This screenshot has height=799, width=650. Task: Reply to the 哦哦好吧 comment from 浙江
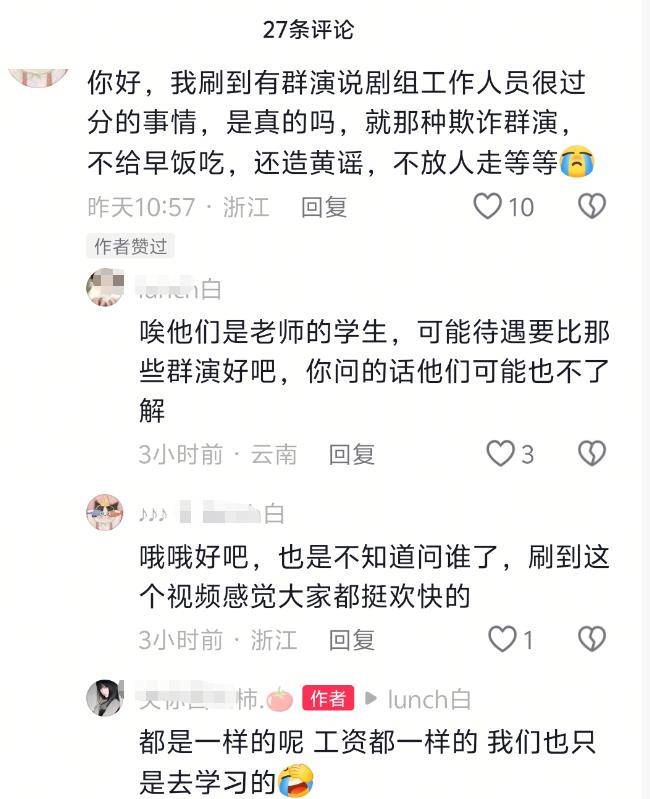(x=352, y=638)
